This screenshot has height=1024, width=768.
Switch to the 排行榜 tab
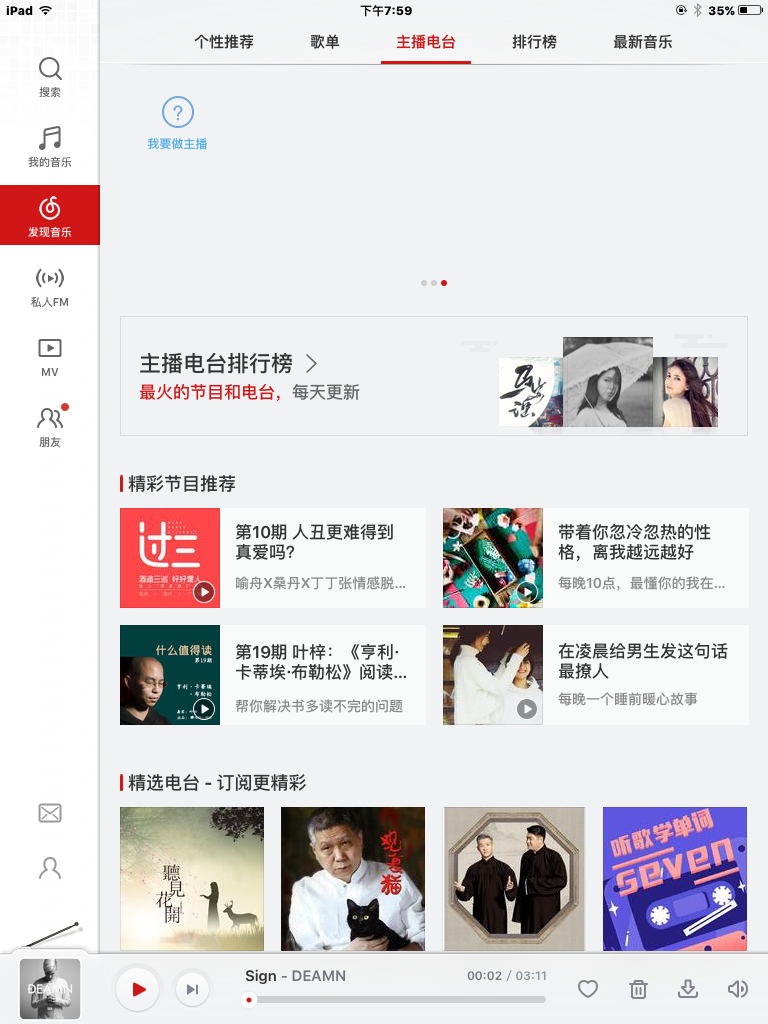534,42
